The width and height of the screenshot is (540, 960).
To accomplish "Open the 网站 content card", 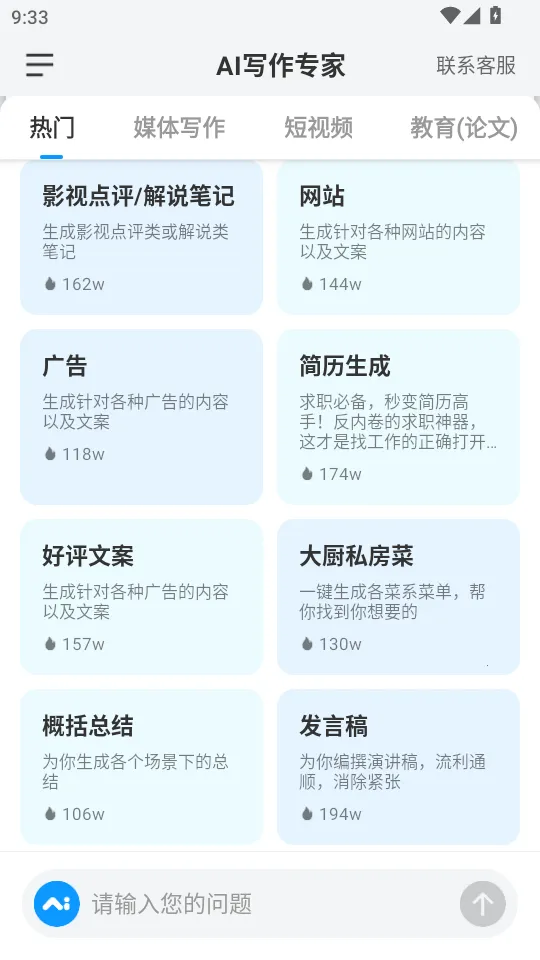I will pyautogui.click(x=399, y=237).
